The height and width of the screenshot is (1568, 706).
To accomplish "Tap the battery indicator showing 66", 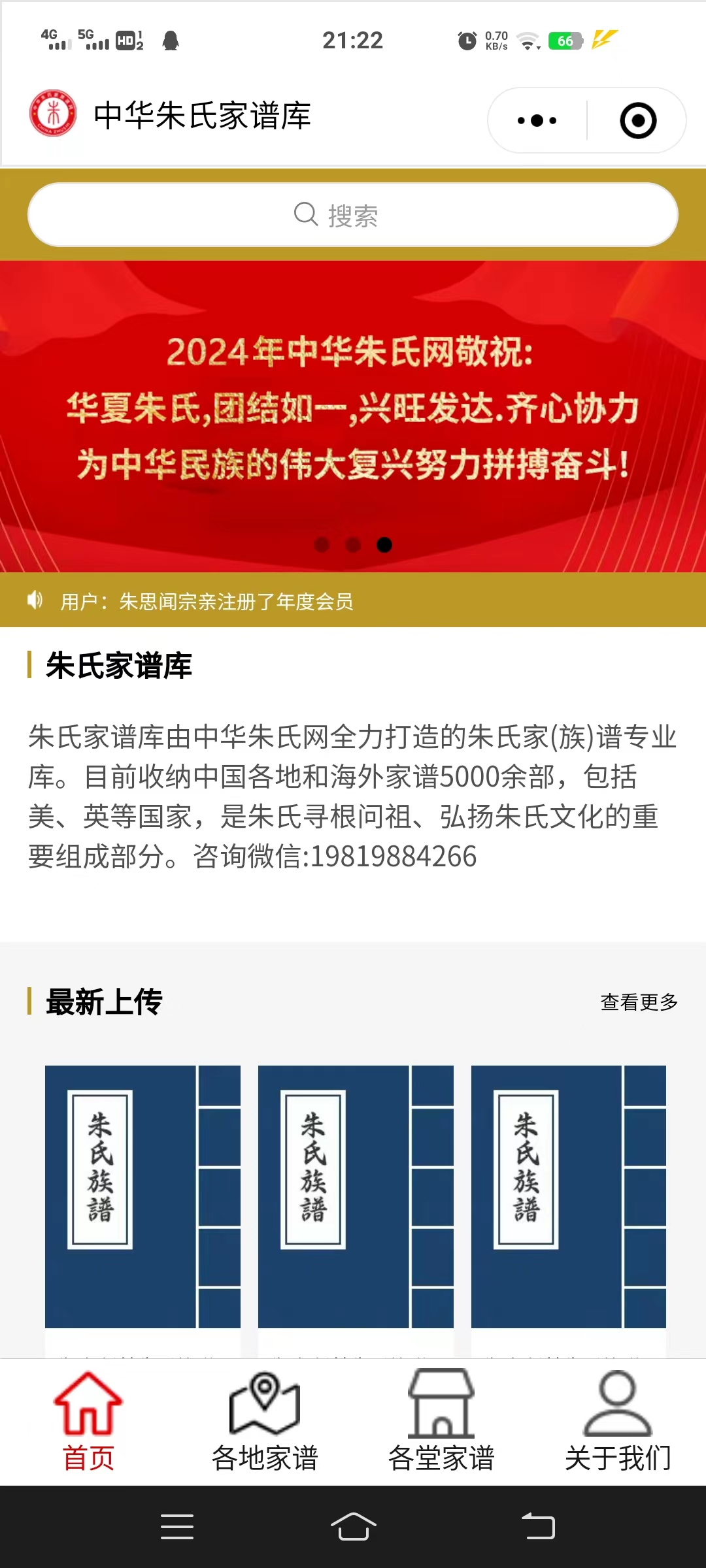I will click(566, 41).
